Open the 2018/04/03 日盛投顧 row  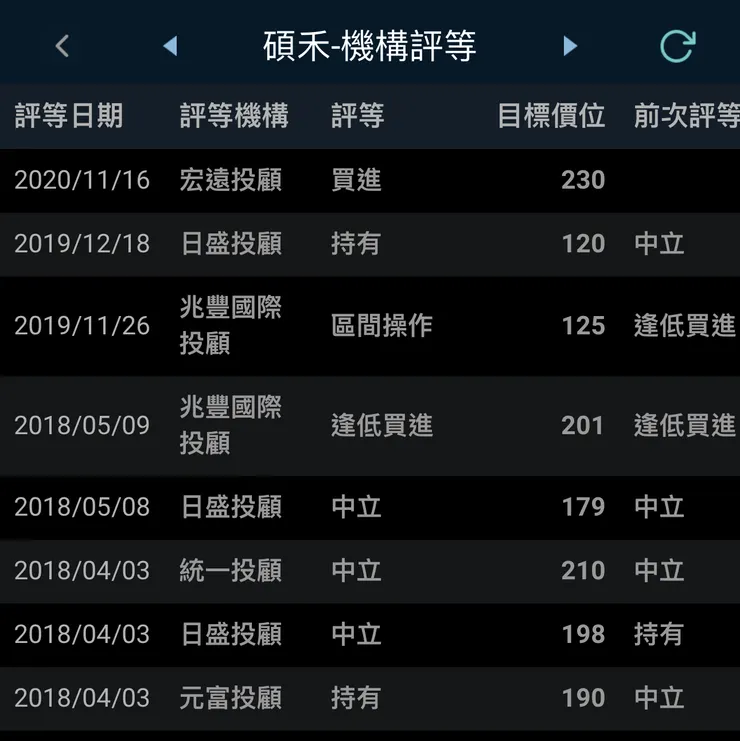(x=370, y=635)
